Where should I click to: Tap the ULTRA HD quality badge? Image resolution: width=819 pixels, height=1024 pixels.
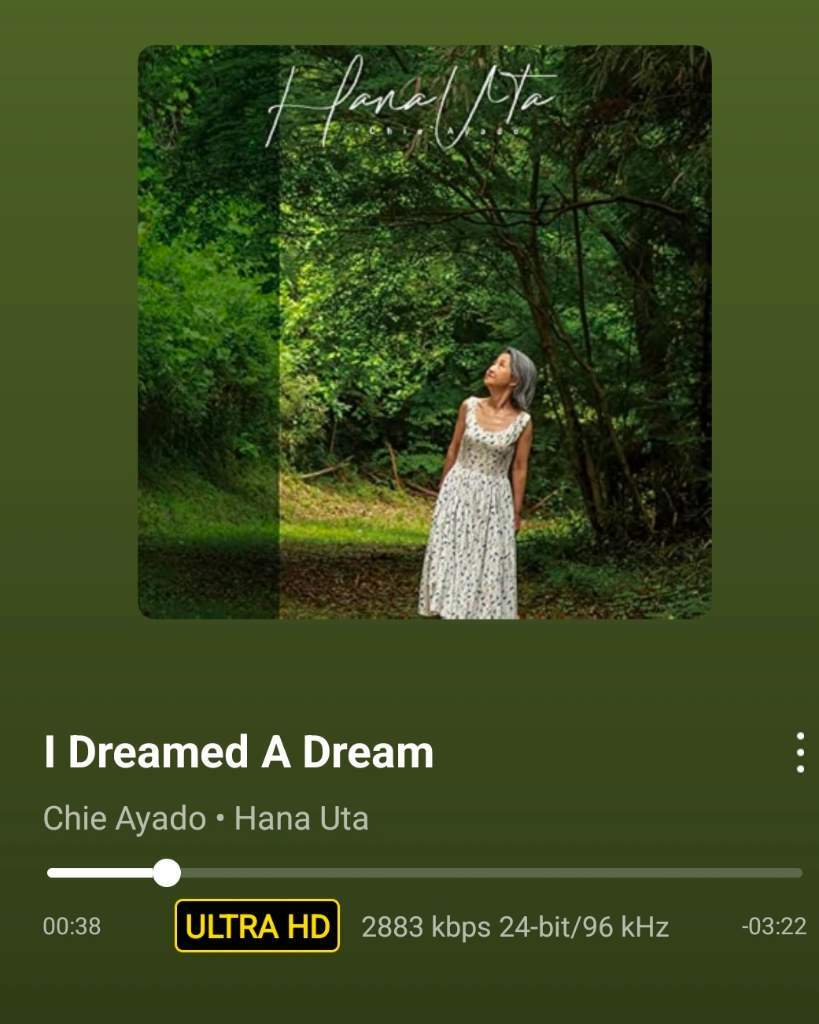click(257, 926)
